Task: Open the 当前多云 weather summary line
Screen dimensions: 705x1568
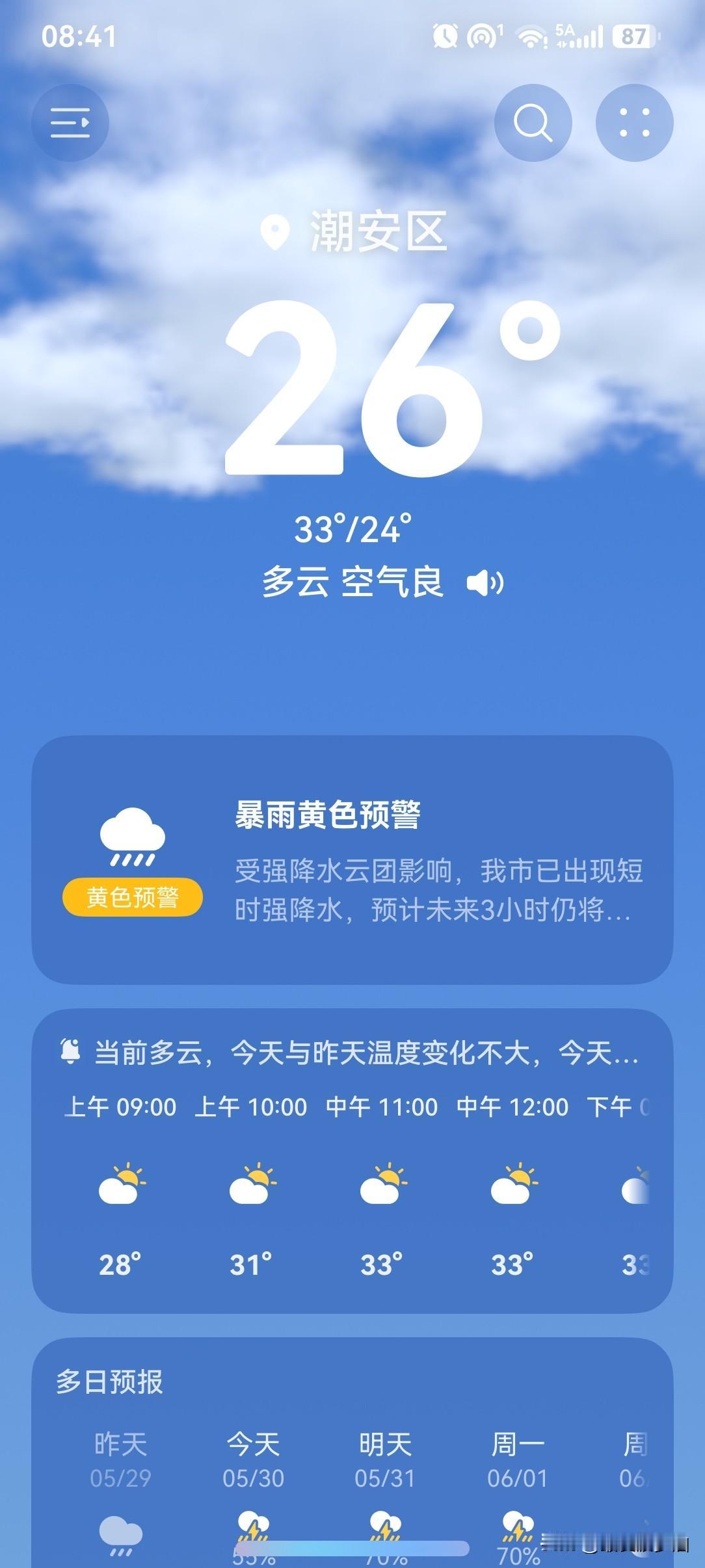Action: click(x=350, y=1052)
